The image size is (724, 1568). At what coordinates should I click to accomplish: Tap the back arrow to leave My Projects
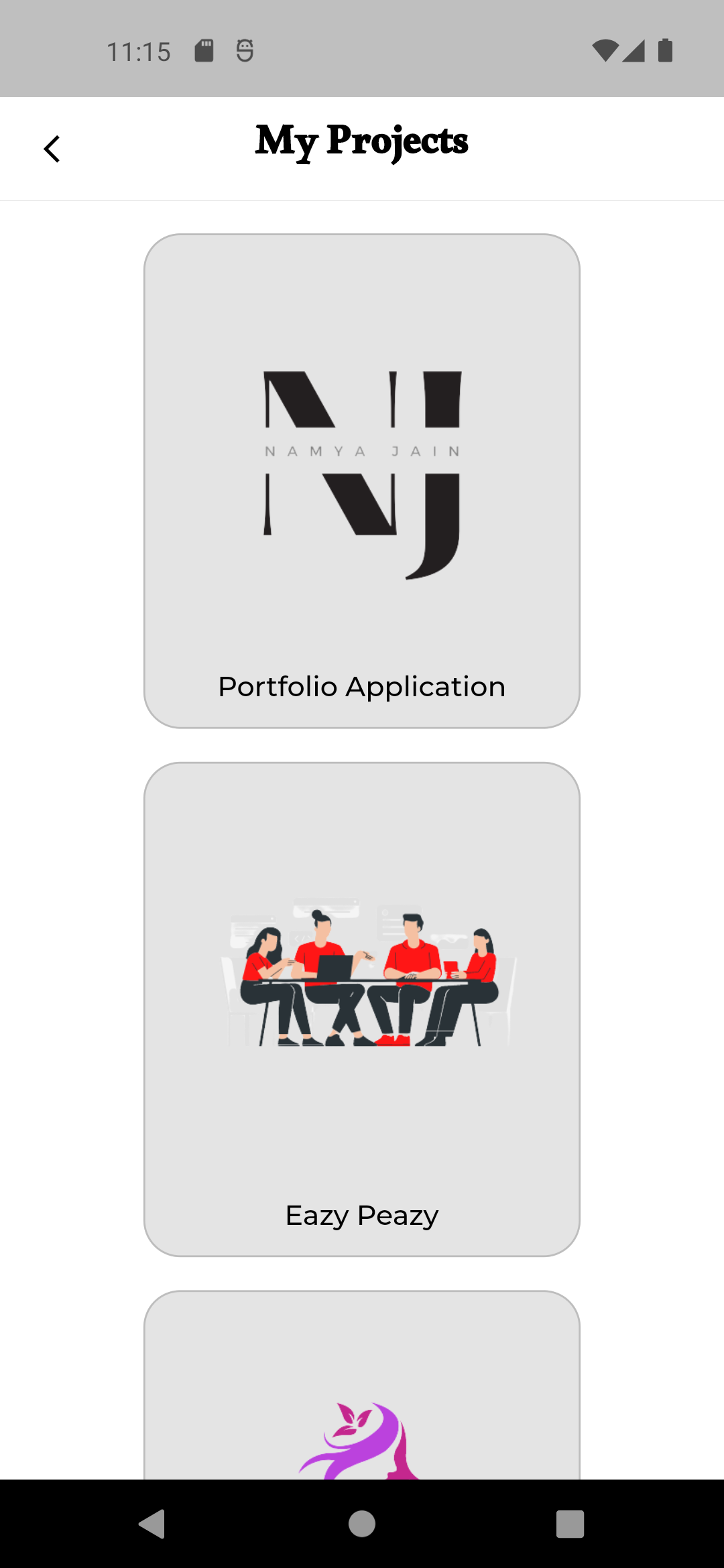pos(52,148)
